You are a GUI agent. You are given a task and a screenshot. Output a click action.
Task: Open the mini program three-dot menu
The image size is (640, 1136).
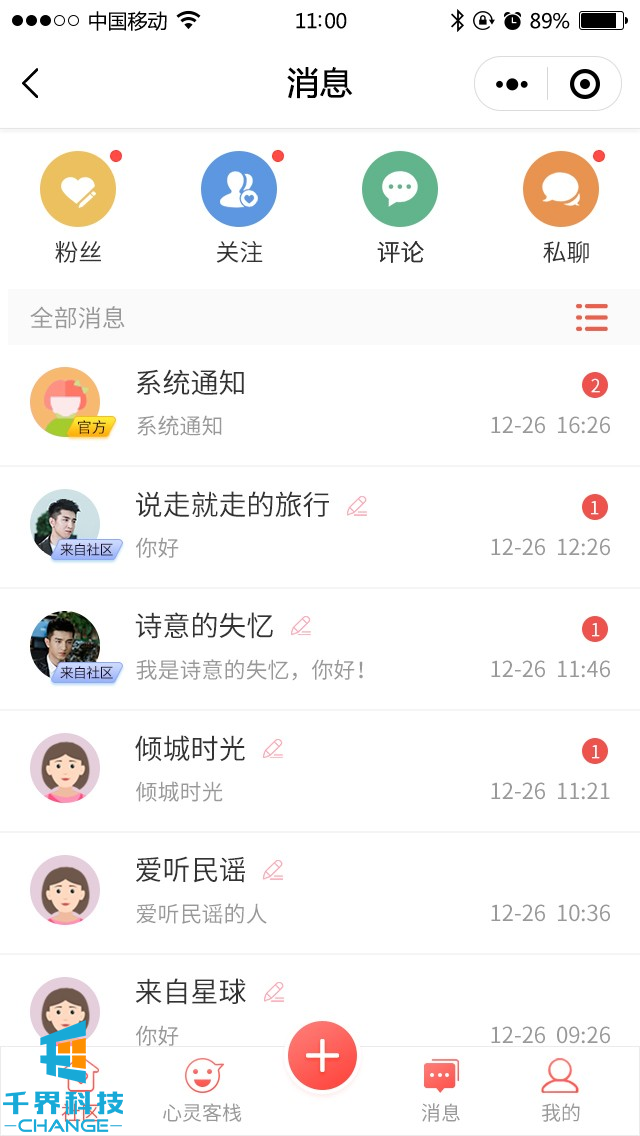pos(511,84)
